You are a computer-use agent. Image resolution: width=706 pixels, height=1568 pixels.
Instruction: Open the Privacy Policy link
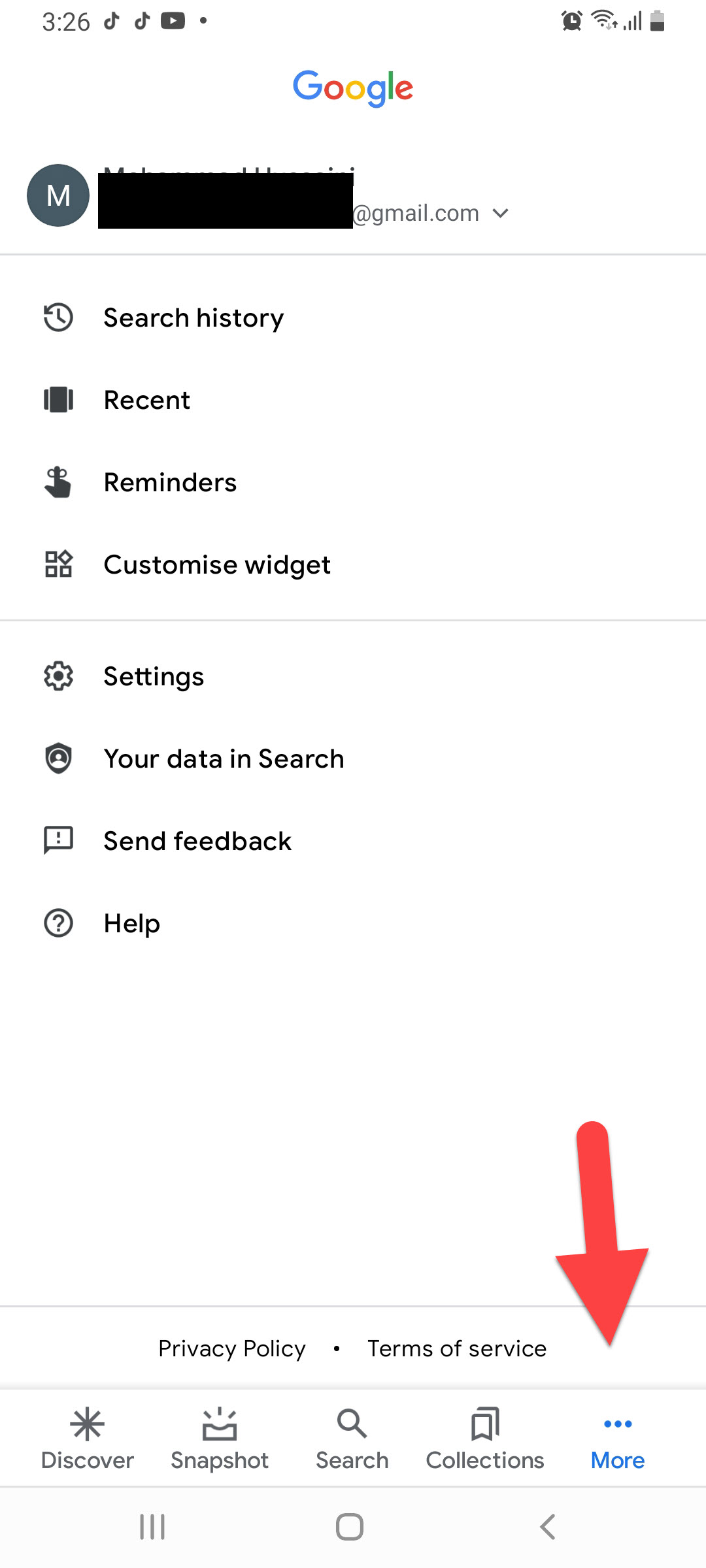click(x=232, y=1348)
